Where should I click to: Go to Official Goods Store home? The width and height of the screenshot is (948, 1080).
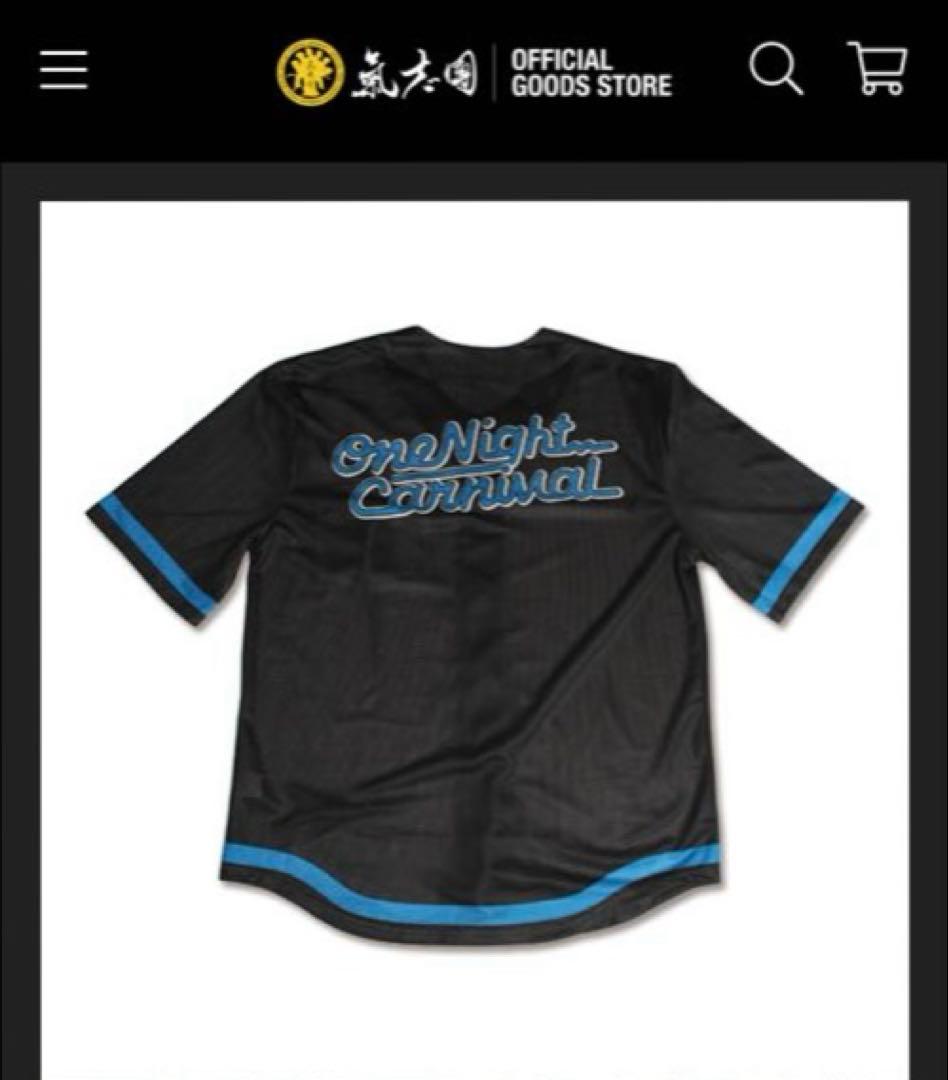click(x=474, y=72)
